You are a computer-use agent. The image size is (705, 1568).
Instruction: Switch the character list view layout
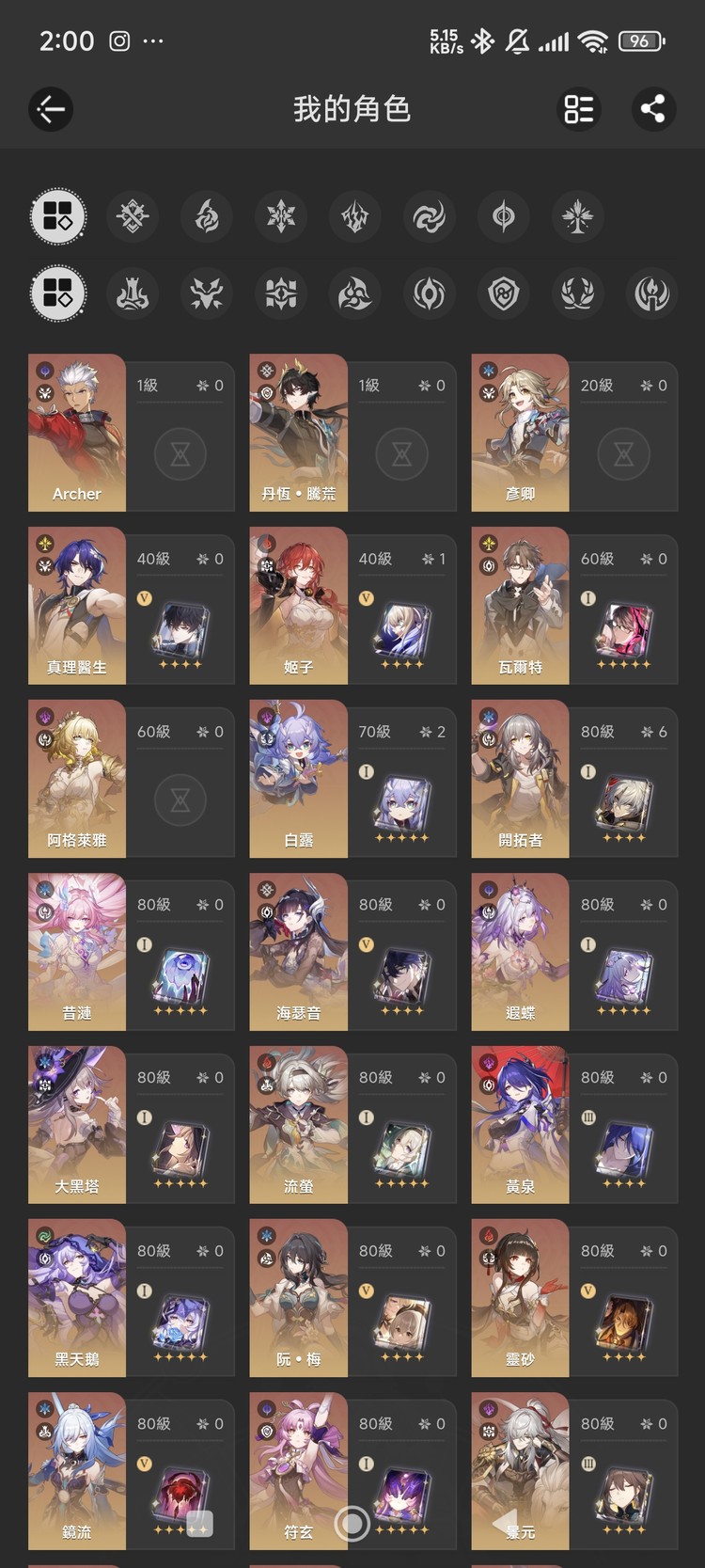579,109
